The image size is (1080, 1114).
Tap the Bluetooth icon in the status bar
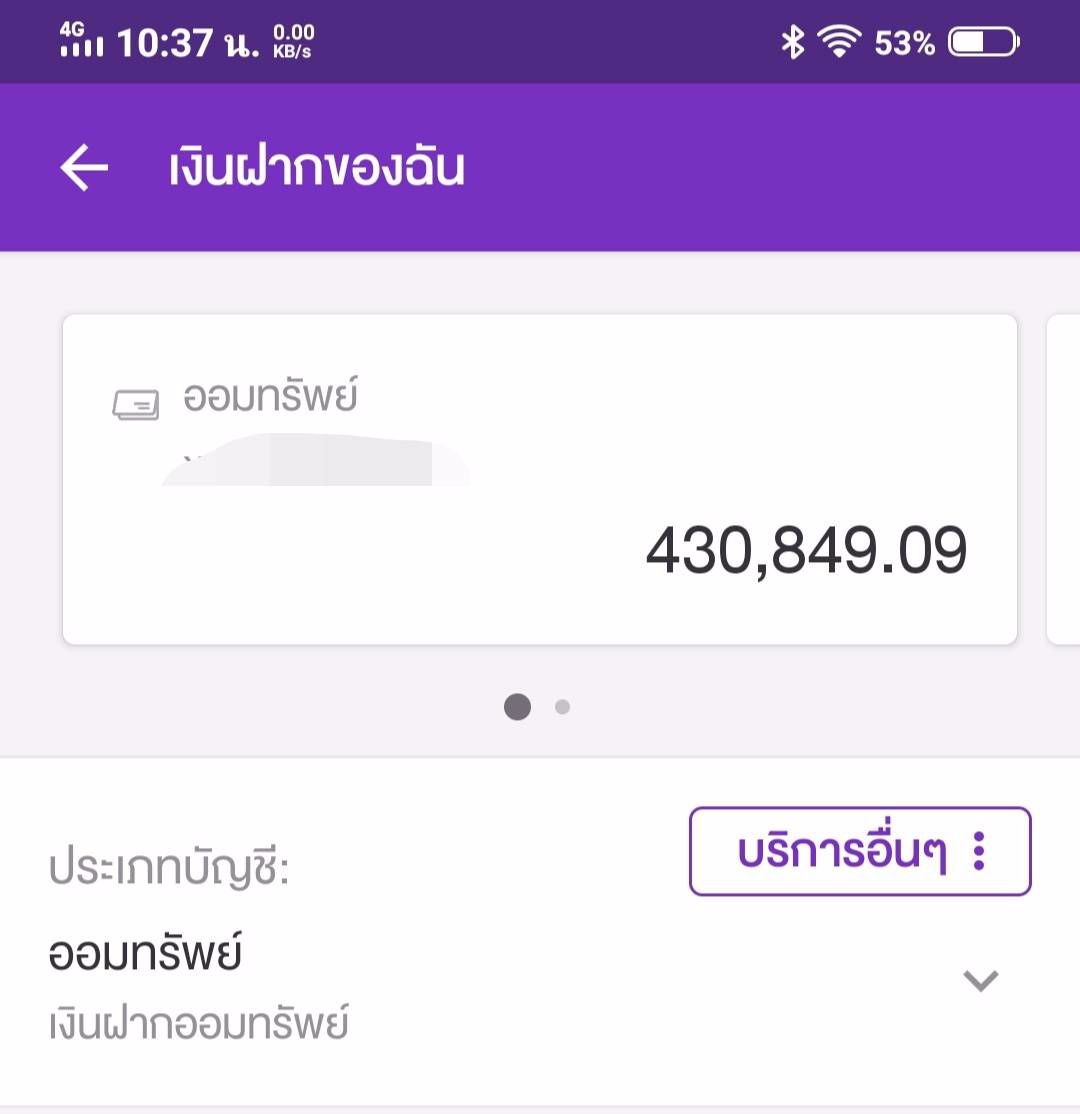[x=795, y=41]
